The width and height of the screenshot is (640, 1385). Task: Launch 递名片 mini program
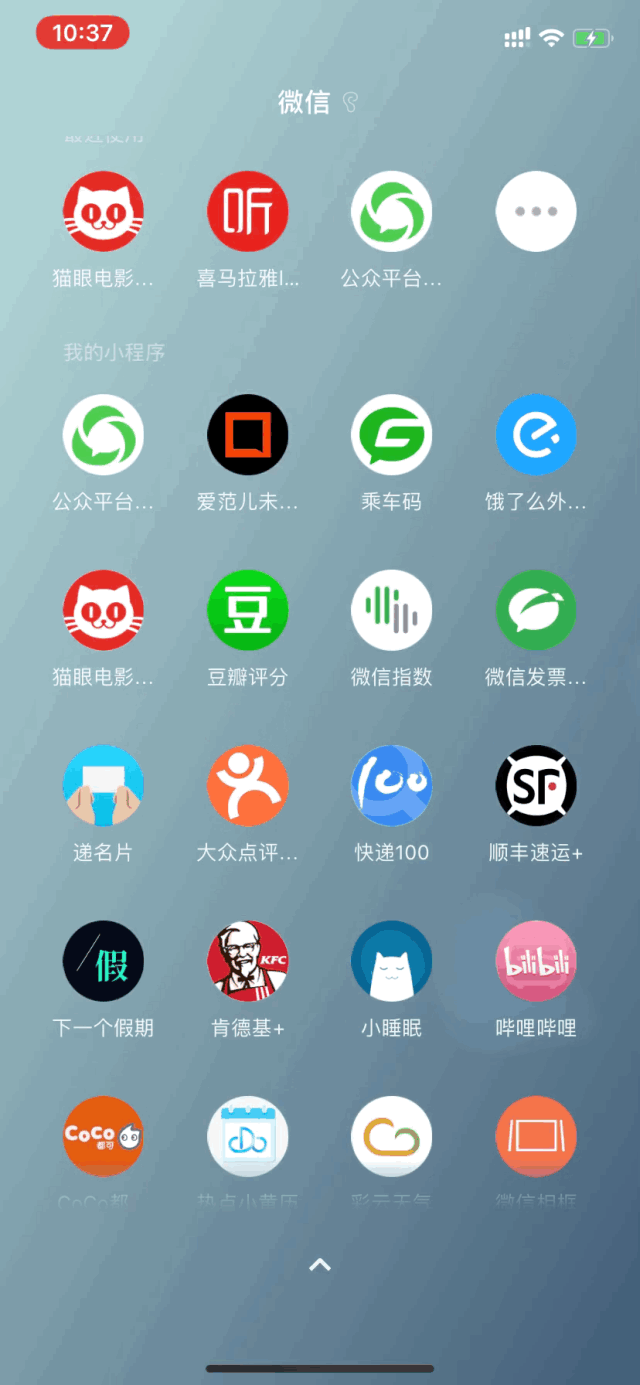click(103, 786)
